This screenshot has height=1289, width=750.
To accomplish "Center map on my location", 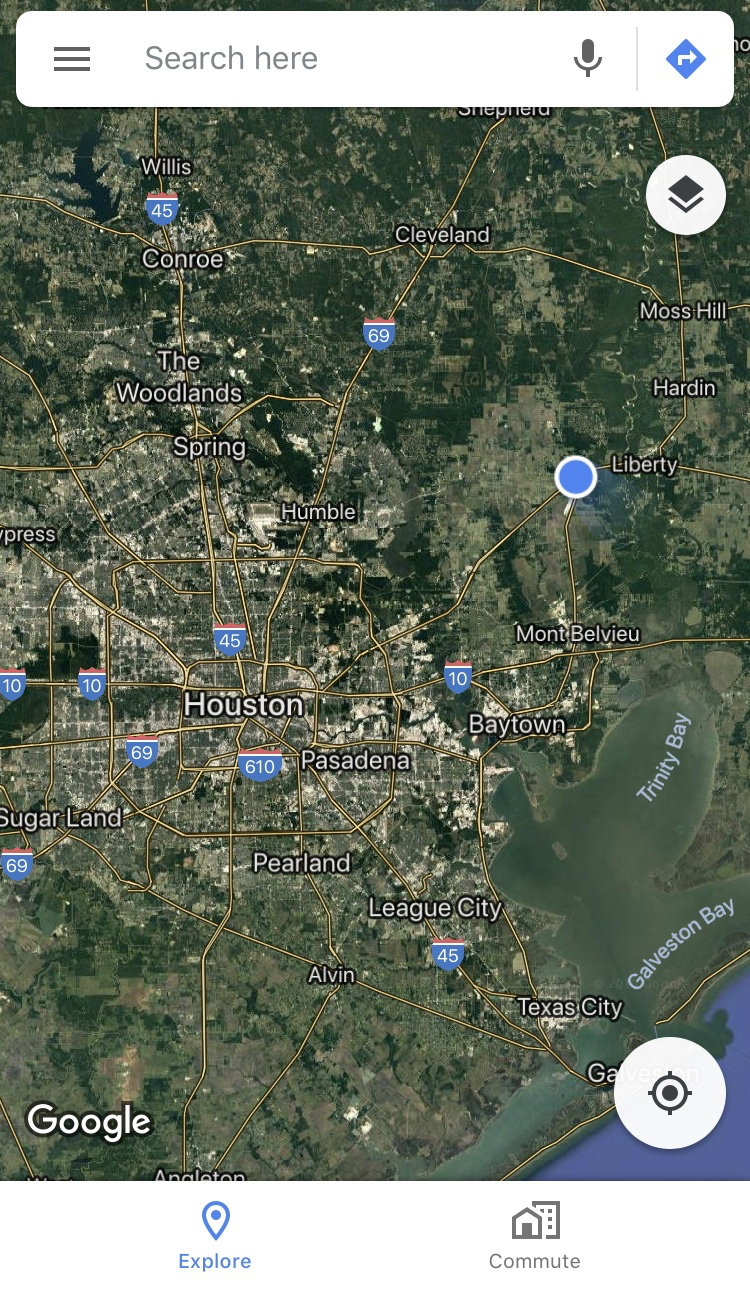I will click(x=670, y=1093).
